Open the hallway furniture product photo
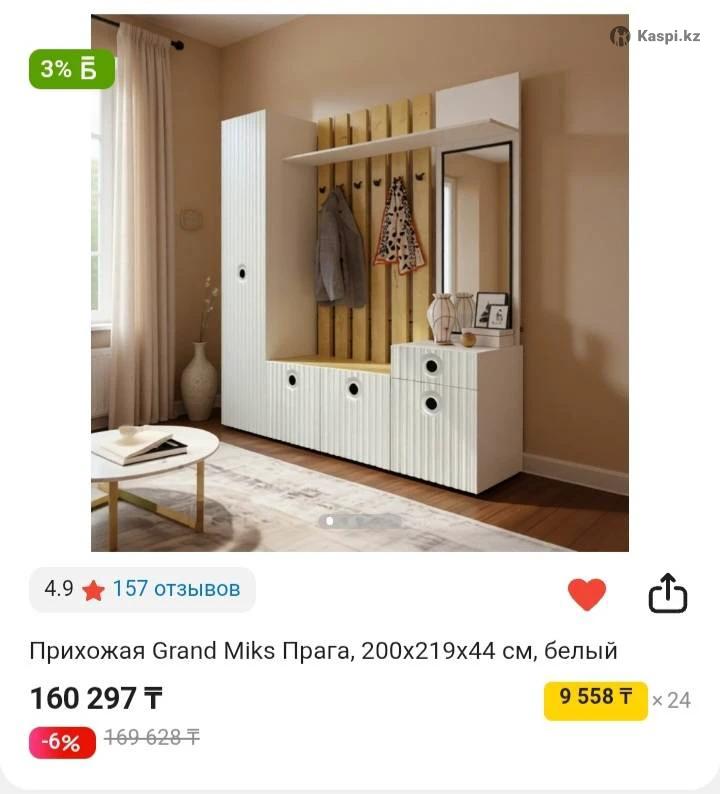 pyautogui.click(x=360, y=282)
